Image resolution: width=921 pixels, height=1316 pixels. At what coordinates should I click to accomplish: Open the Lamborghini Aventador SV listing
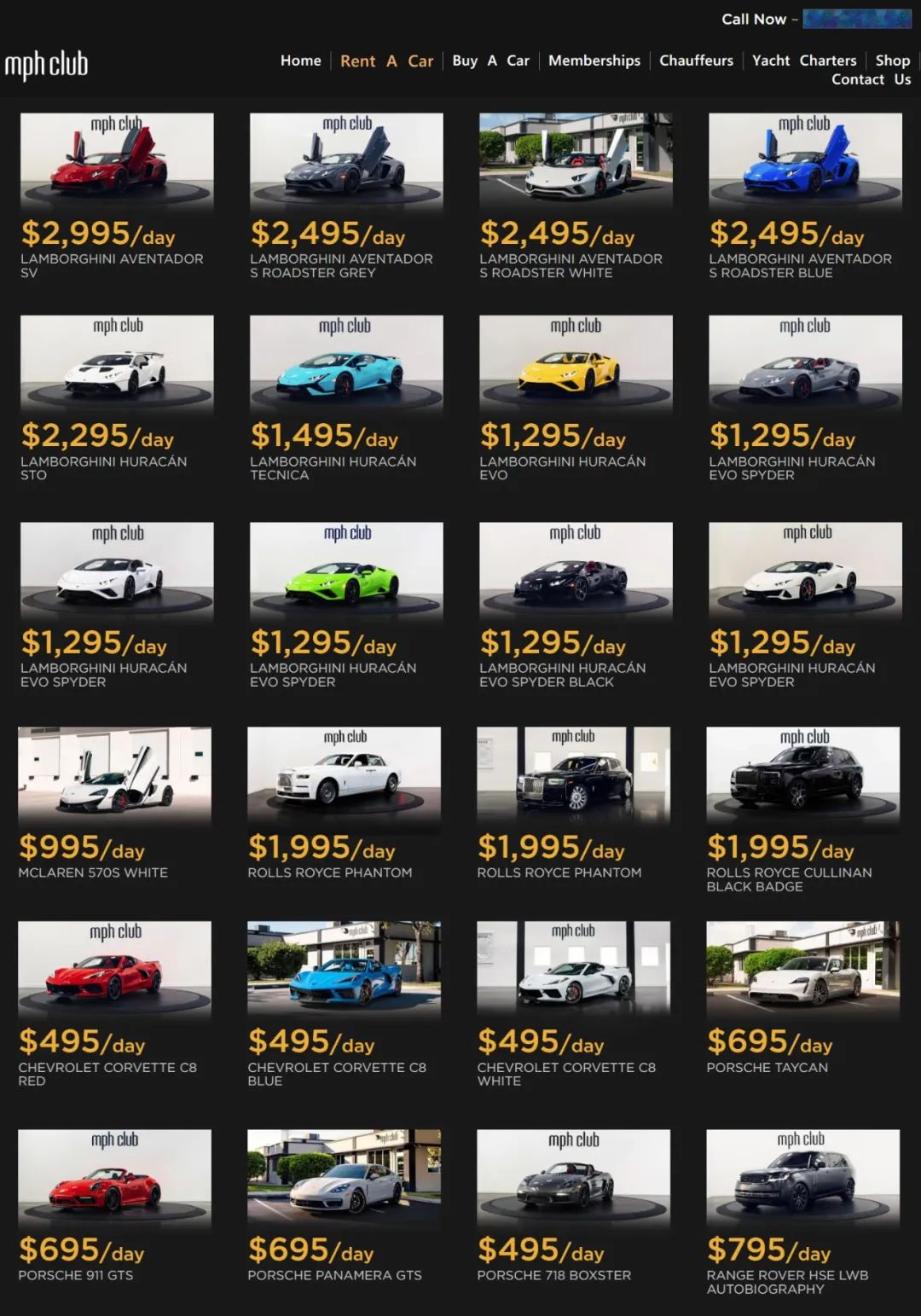[117, 161]
